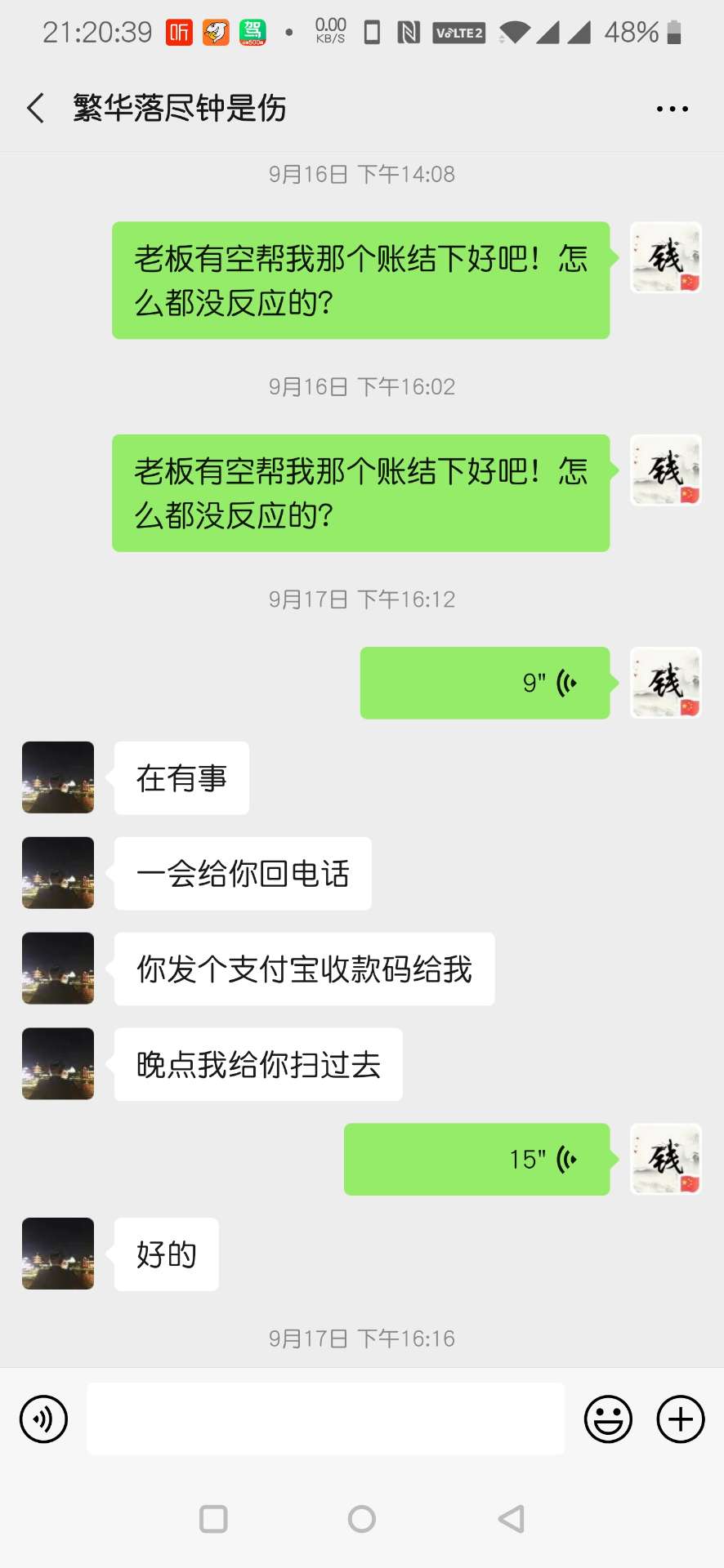Open contact avatar beside 在有事
Screen dimensions: 724x1568
[58, 777]
